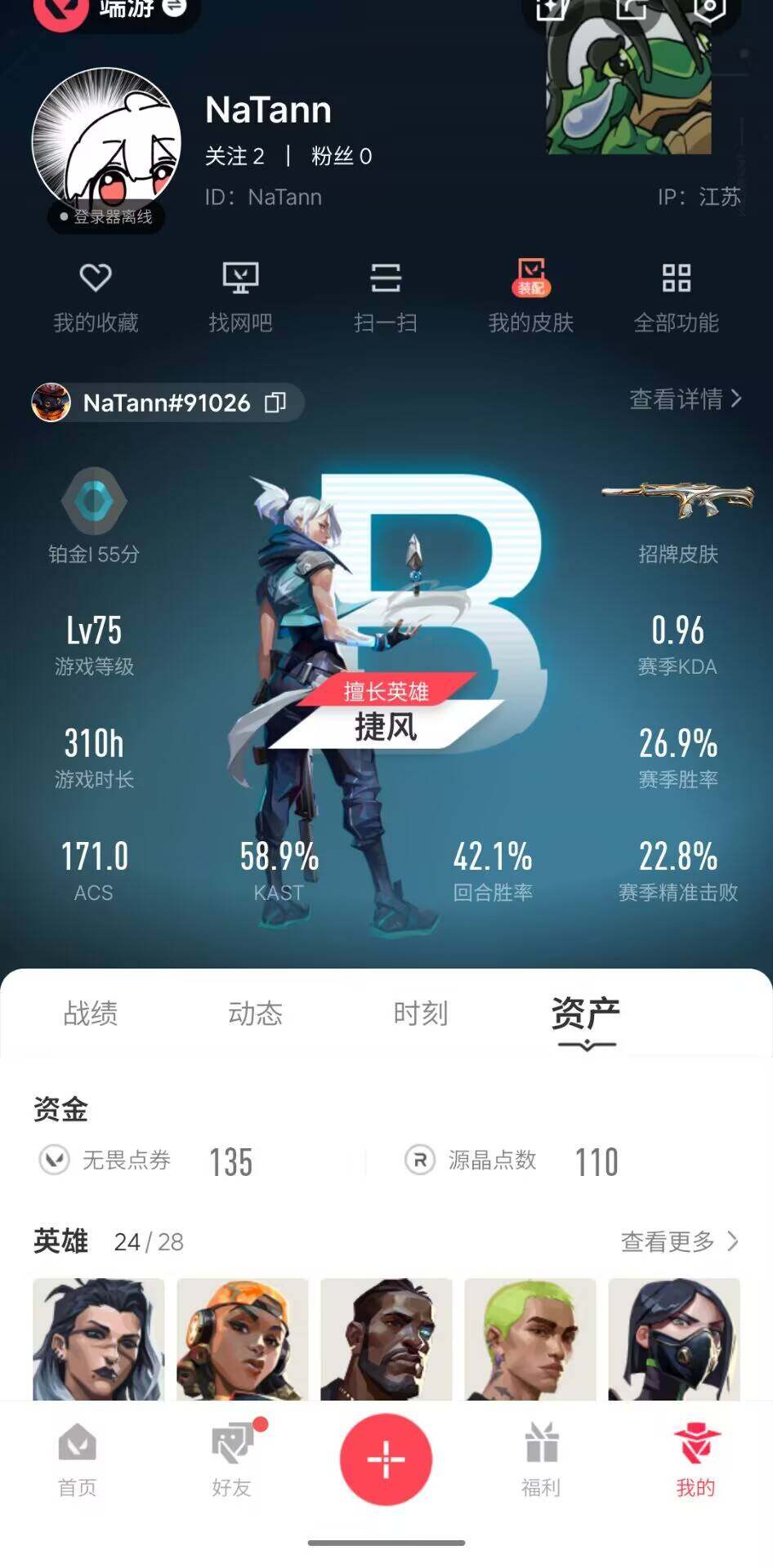The image size is (773, 1568).
Task: Go to the 首页 home tab
Action: pos(78,1459)
